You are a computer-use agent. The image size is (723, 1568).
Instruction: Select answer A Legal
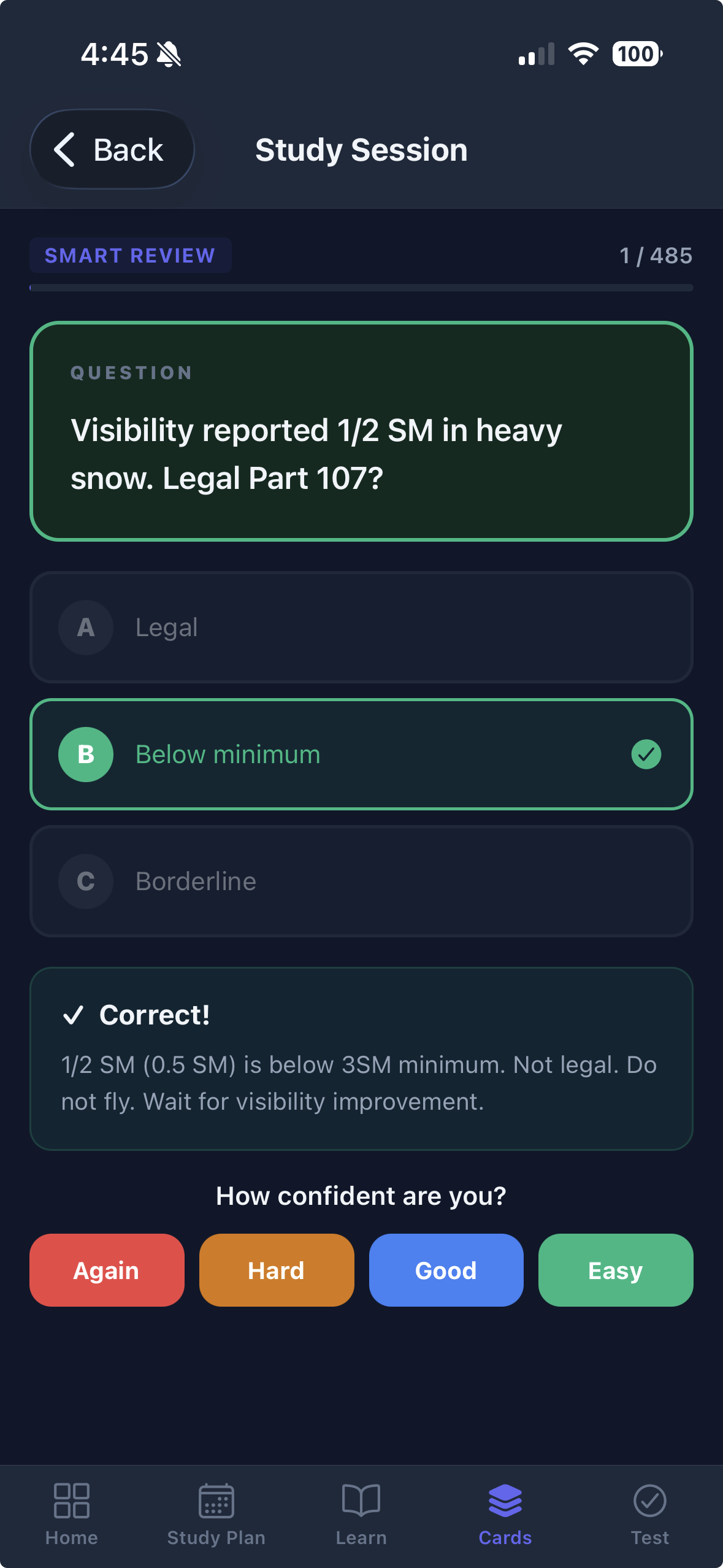coord(361,628)
